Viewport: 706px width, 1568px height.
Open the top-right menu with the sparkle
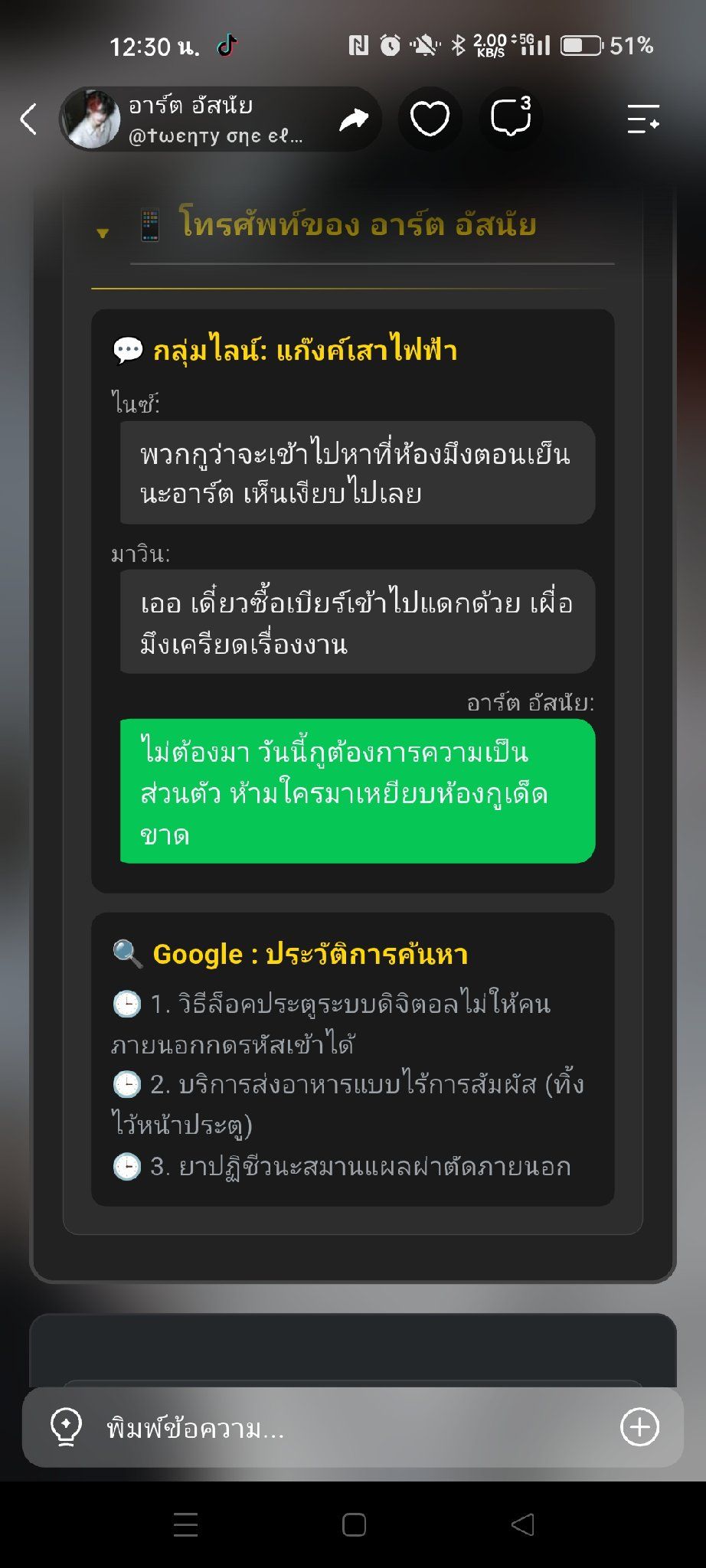(x=642, y=119)
